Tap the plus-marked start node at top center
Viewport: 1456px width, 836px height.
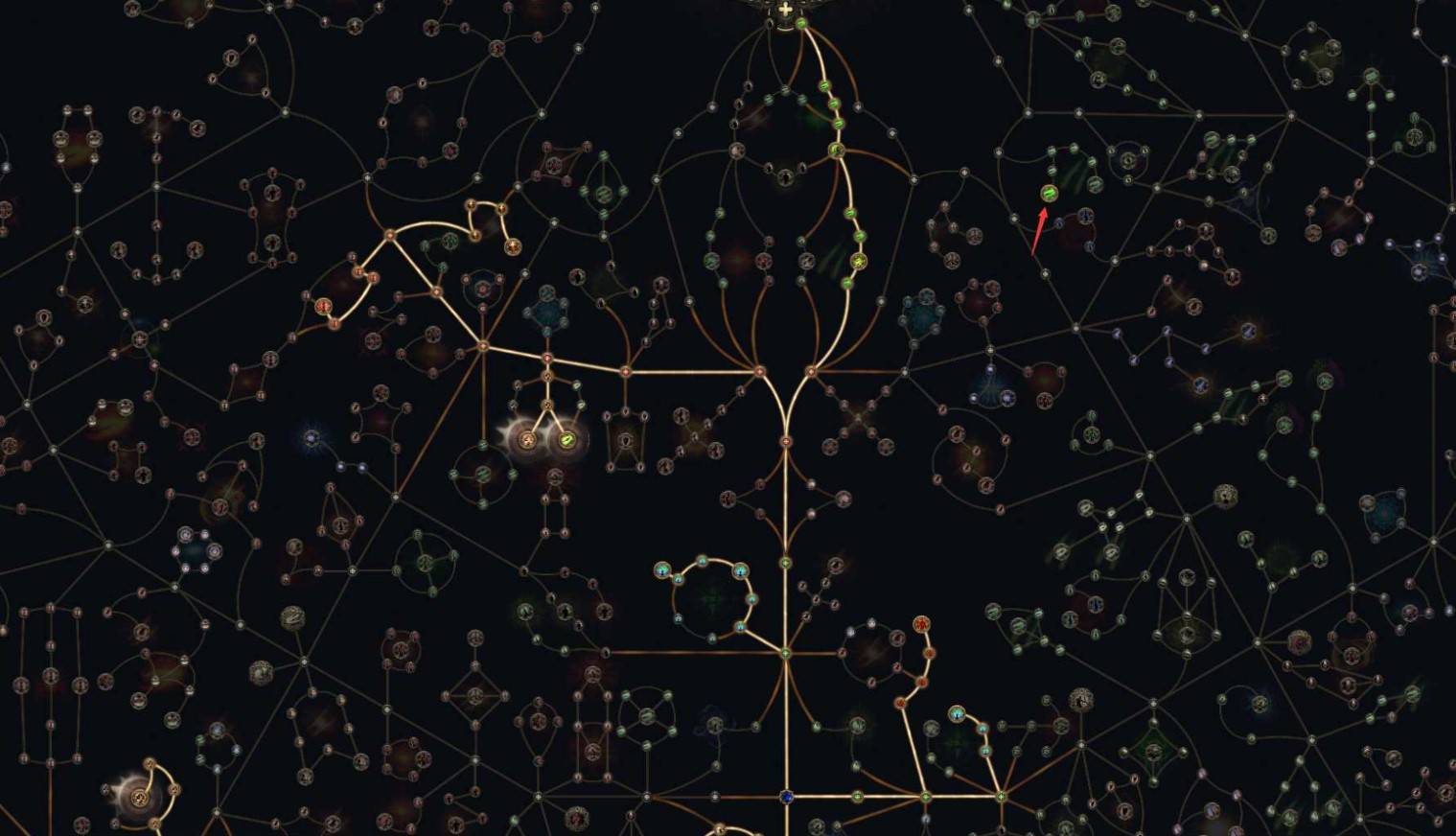click(x=785, y=11)
